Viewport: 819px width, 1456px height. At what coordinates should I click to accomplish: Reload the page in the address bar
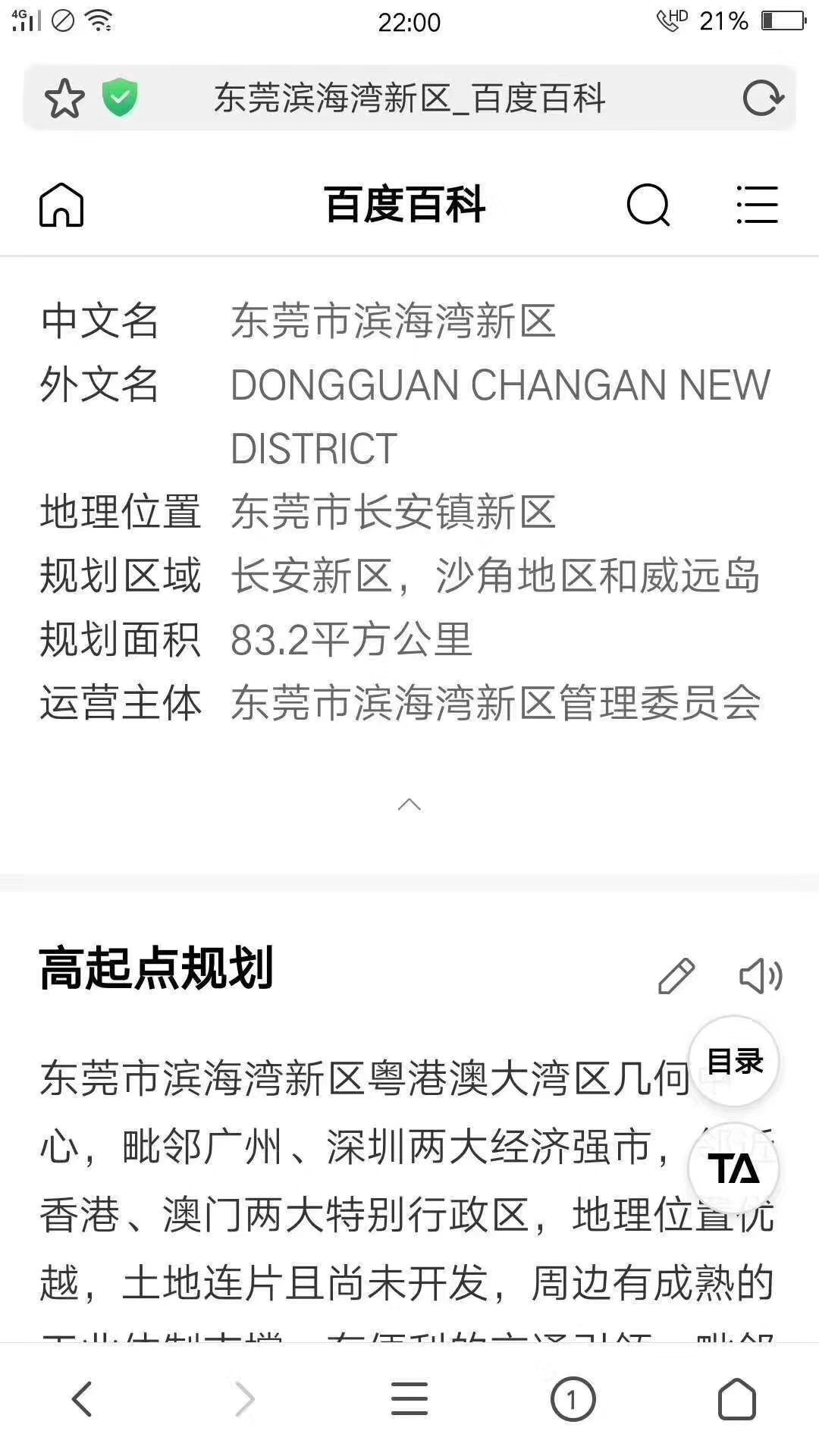[762, 99]
